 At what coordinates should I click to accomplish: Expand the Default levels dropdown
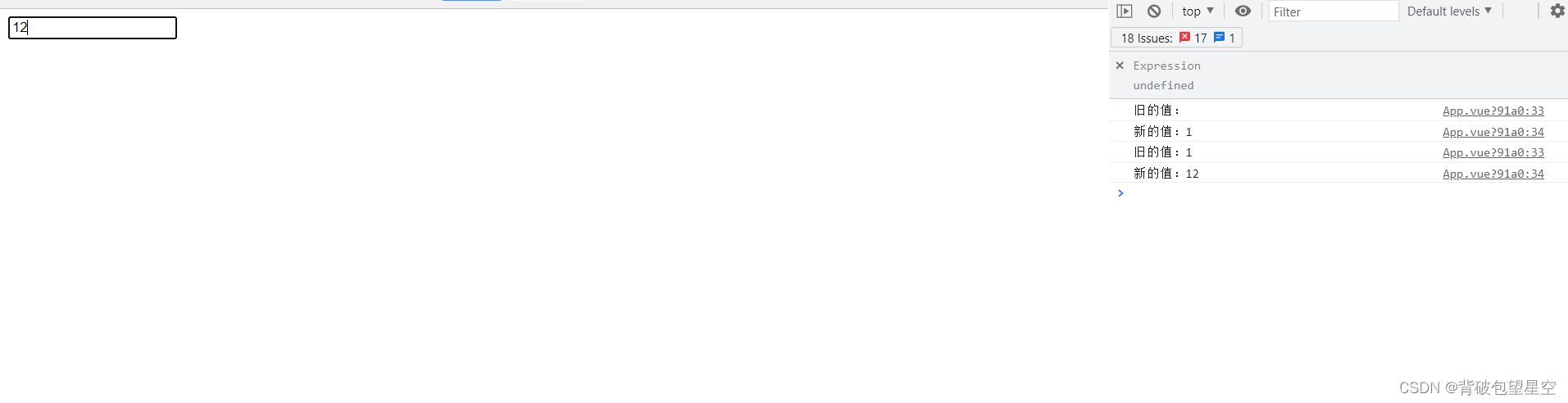pyautogui.click(x=1449, y=11)
